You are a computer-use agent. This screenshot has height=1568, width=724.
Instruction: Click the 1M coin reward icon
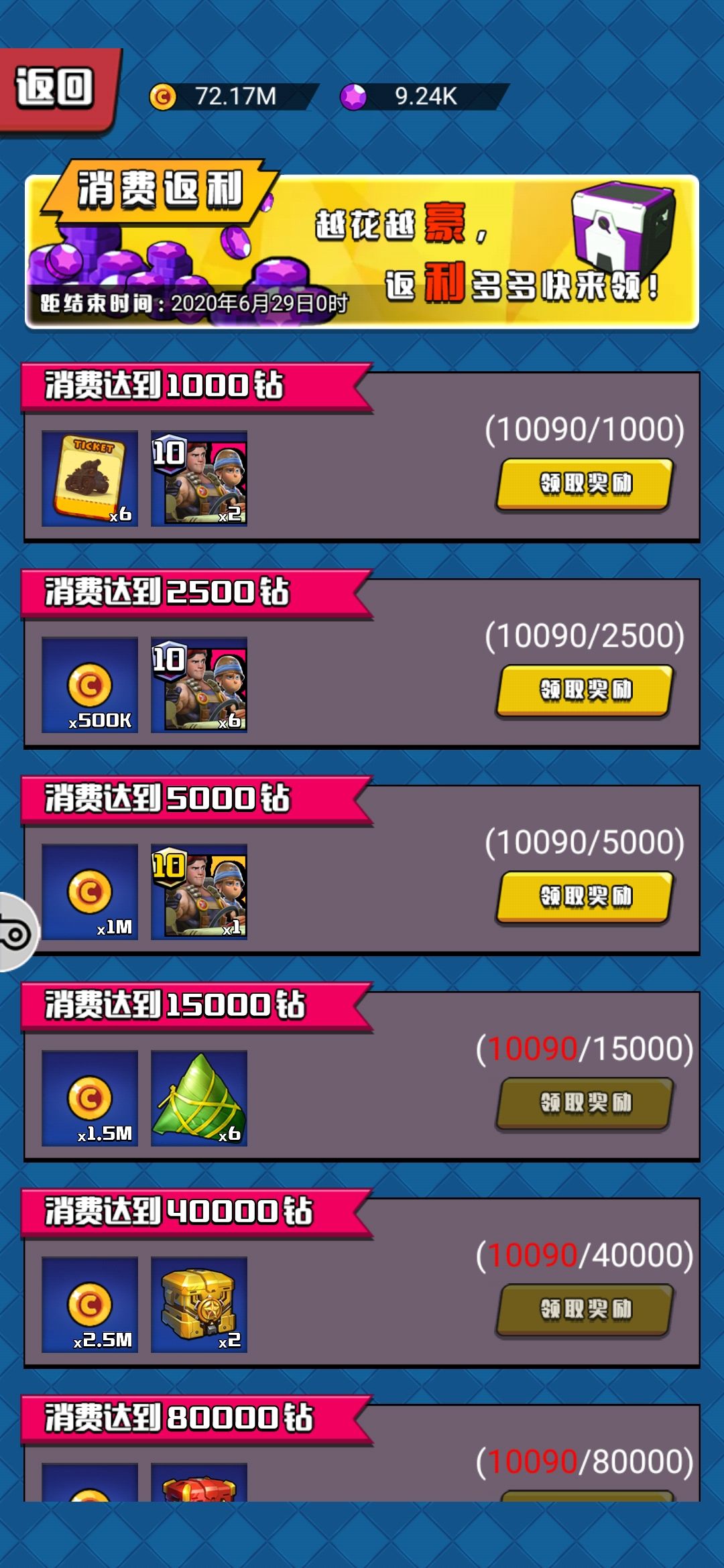90,891
